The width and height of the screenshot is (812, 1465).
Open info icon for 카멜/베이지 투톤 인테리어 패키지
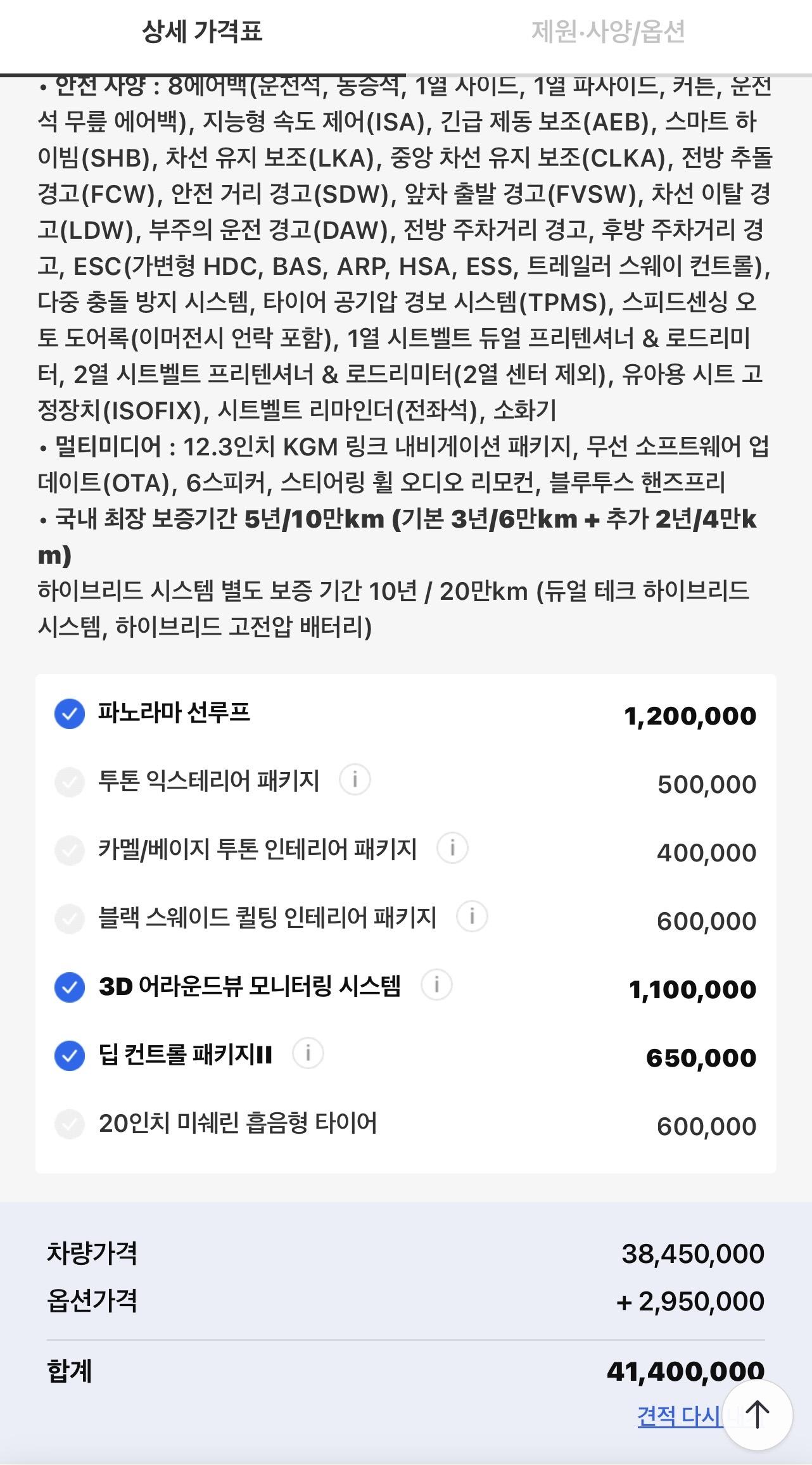coord(452,848)
